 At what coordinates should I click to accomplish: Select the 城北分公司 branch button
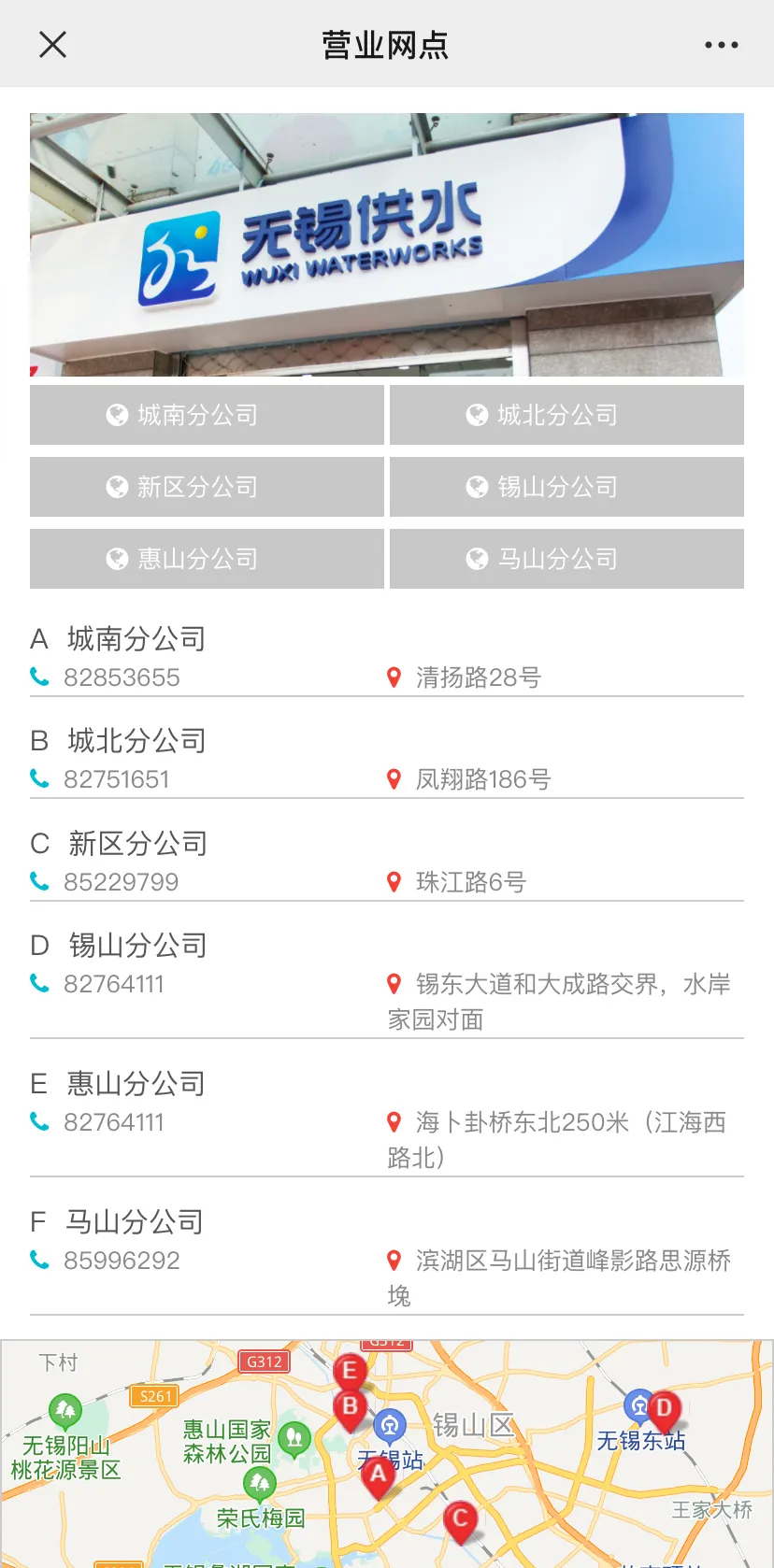tap(566, 415)
